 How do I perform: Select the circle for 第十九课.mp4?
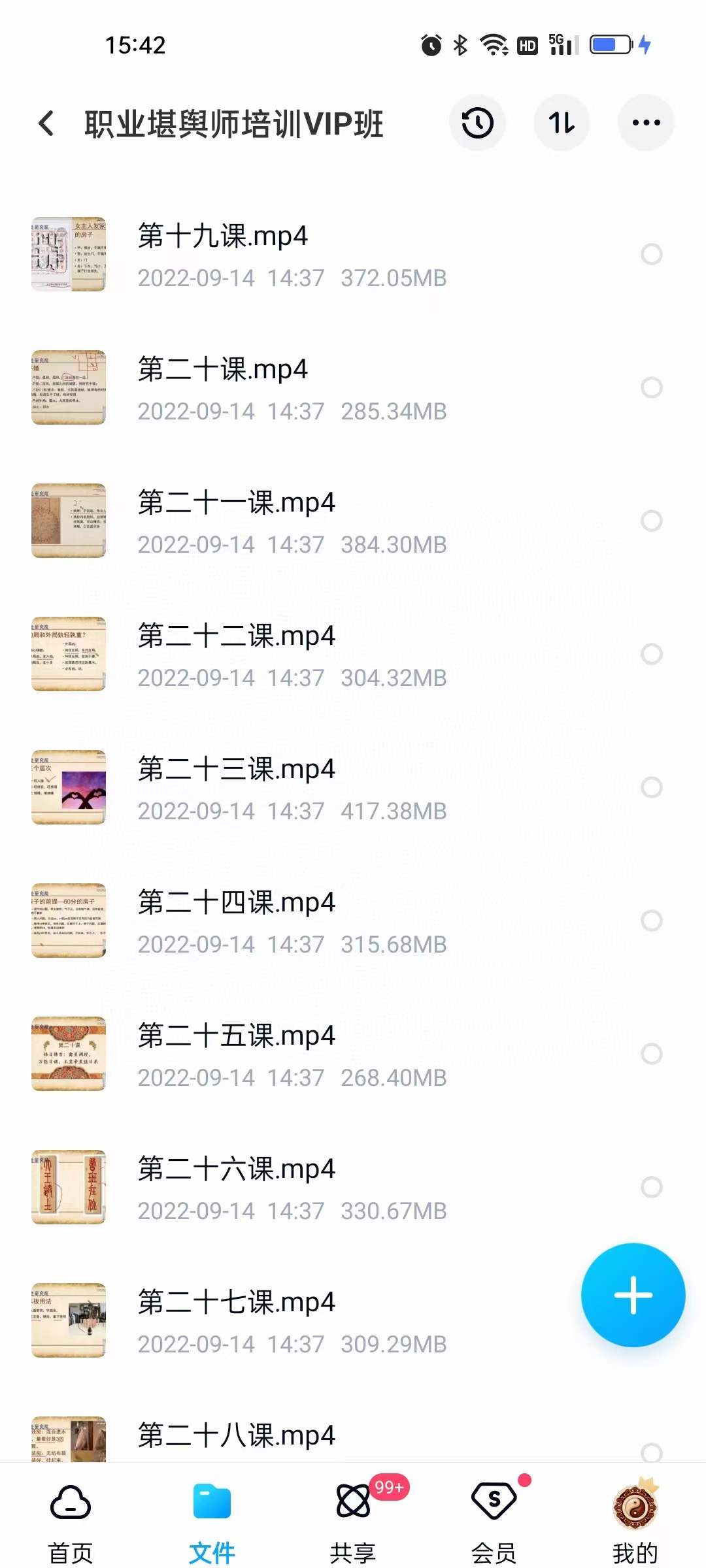click(x=651, y=254)
